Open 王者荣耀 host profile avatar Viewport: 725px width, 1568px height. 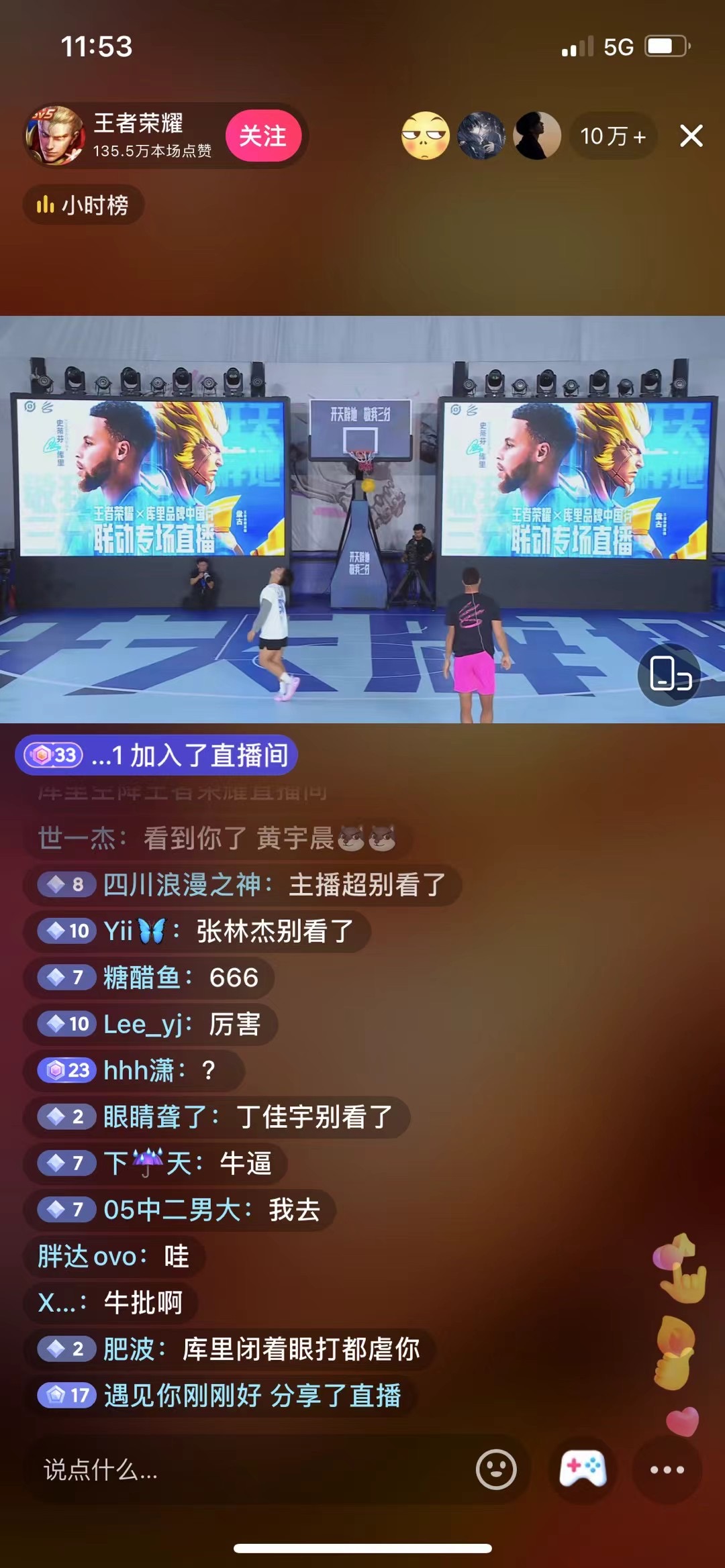pyautogui.click(x=55, y=136)
